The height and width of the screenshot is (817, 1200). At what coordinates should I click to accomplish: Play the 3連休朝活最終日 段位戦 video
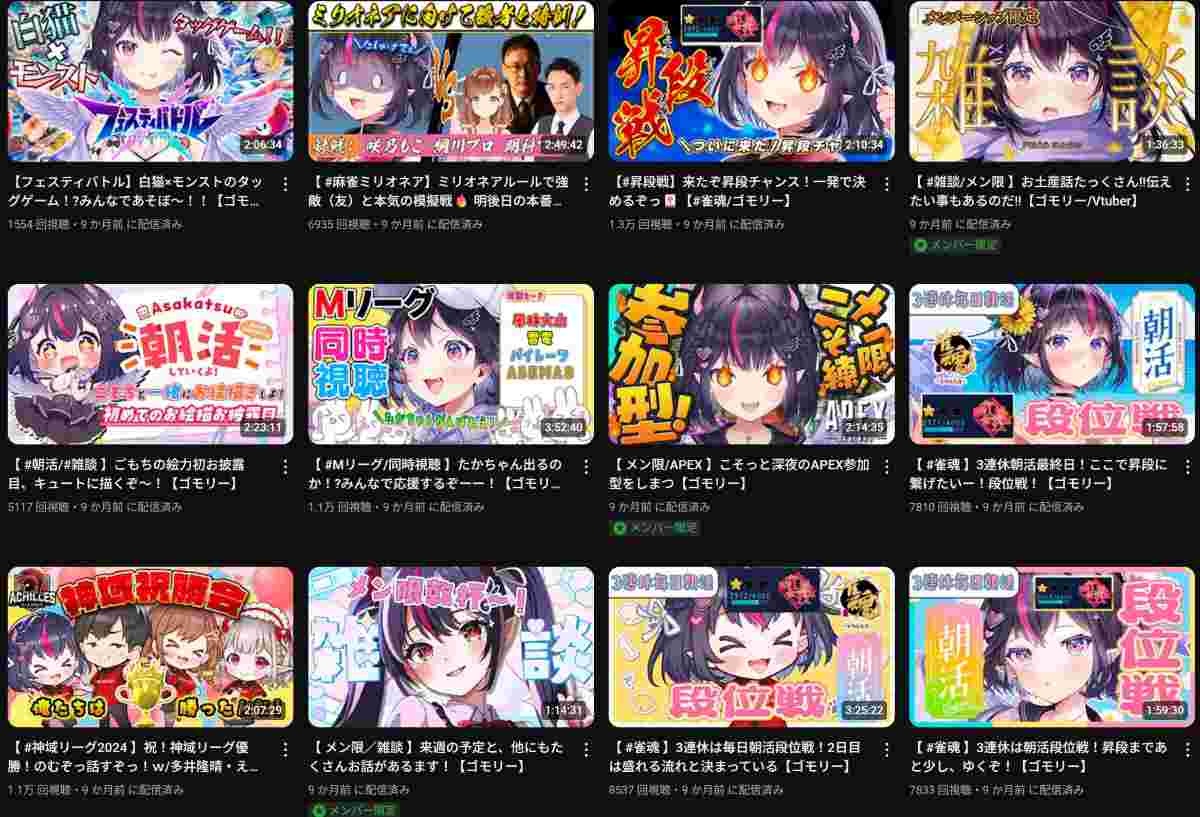pos(1051,364)
